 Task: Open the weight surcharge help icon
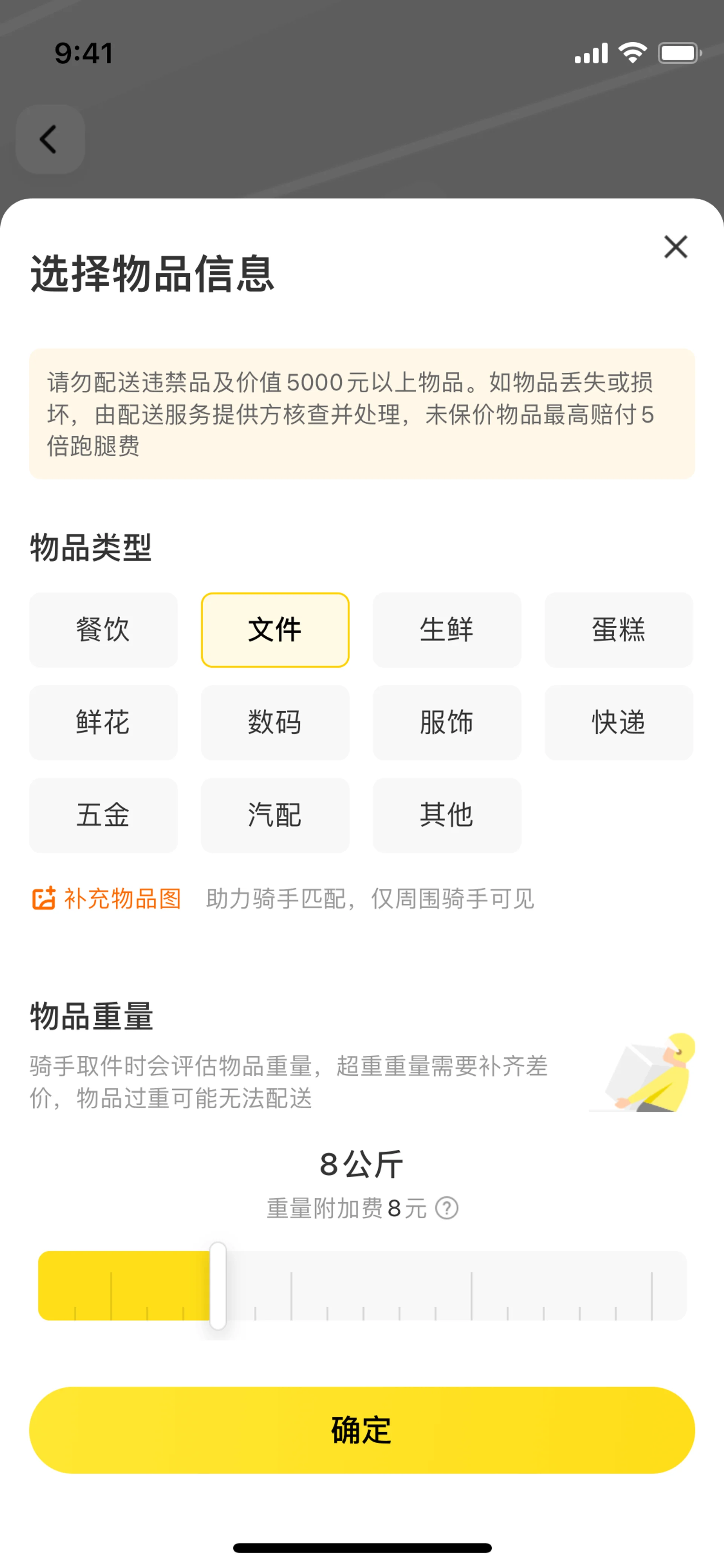pyautogui.click(x=447, y=1208)
